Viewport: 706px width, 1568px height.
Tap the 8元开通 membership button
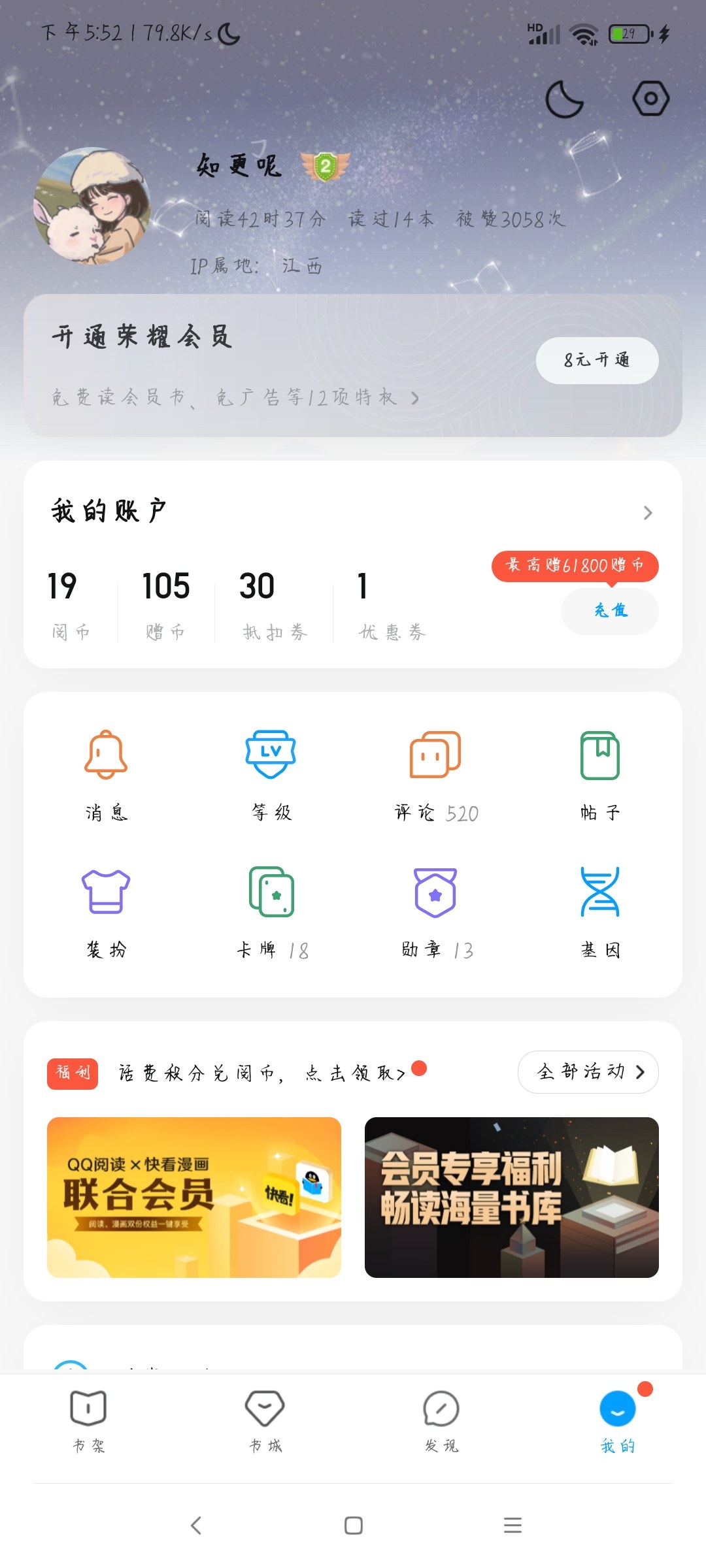pyautogui.click(x=597, y=360)
